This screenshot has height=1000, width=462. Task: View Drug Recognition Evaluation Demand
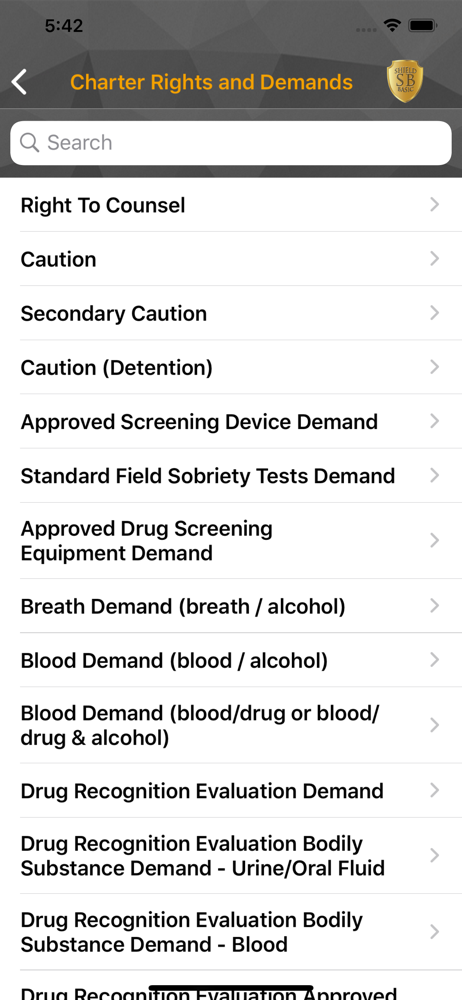[x=231, y=791]
